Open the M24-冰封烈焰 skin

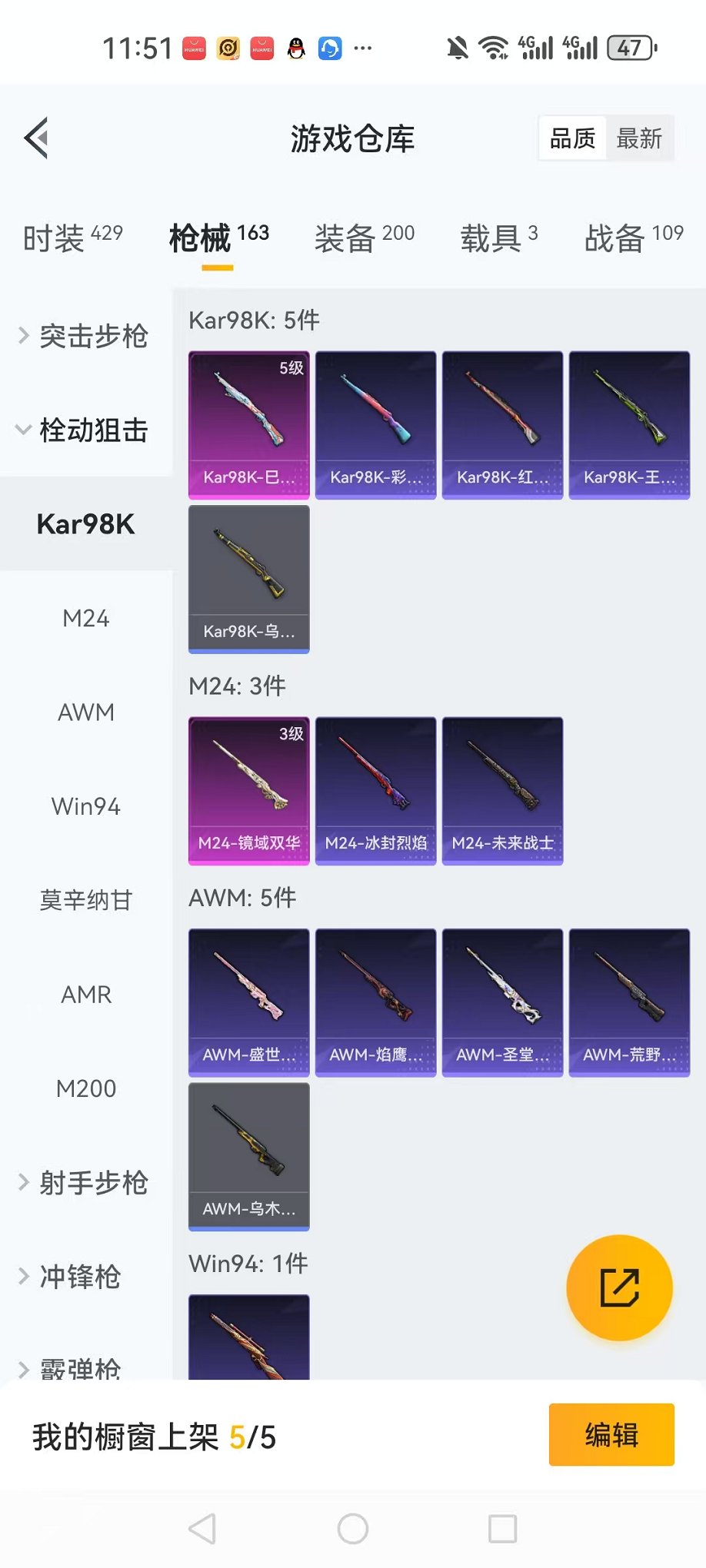click(375, 791)
